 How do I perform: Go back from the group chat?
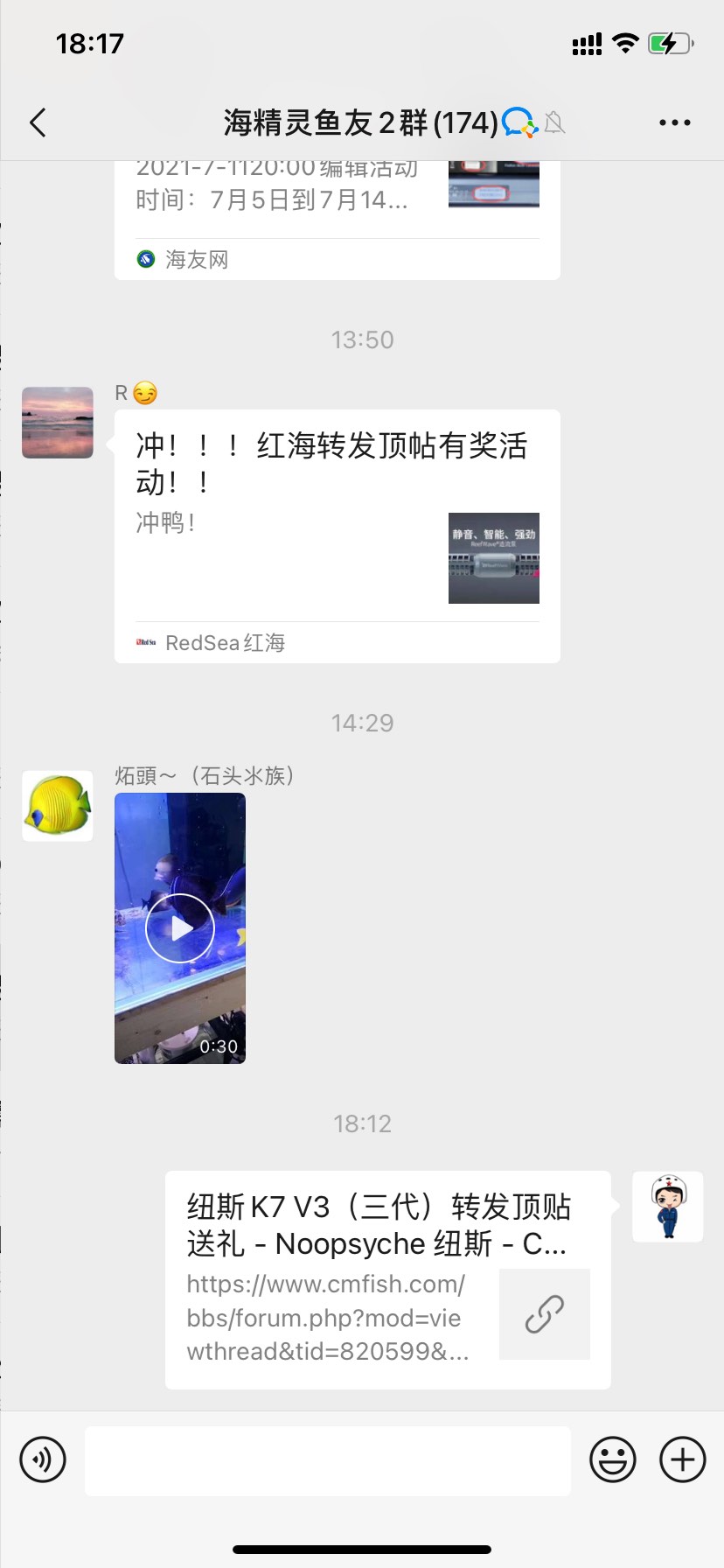(38, 122)
